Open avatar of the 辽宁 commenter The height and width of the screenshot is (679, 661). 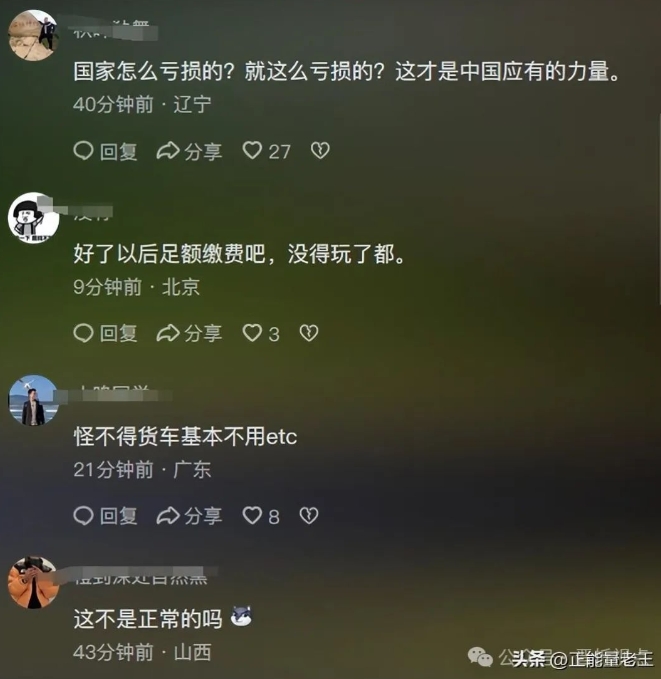click(33, 36)
